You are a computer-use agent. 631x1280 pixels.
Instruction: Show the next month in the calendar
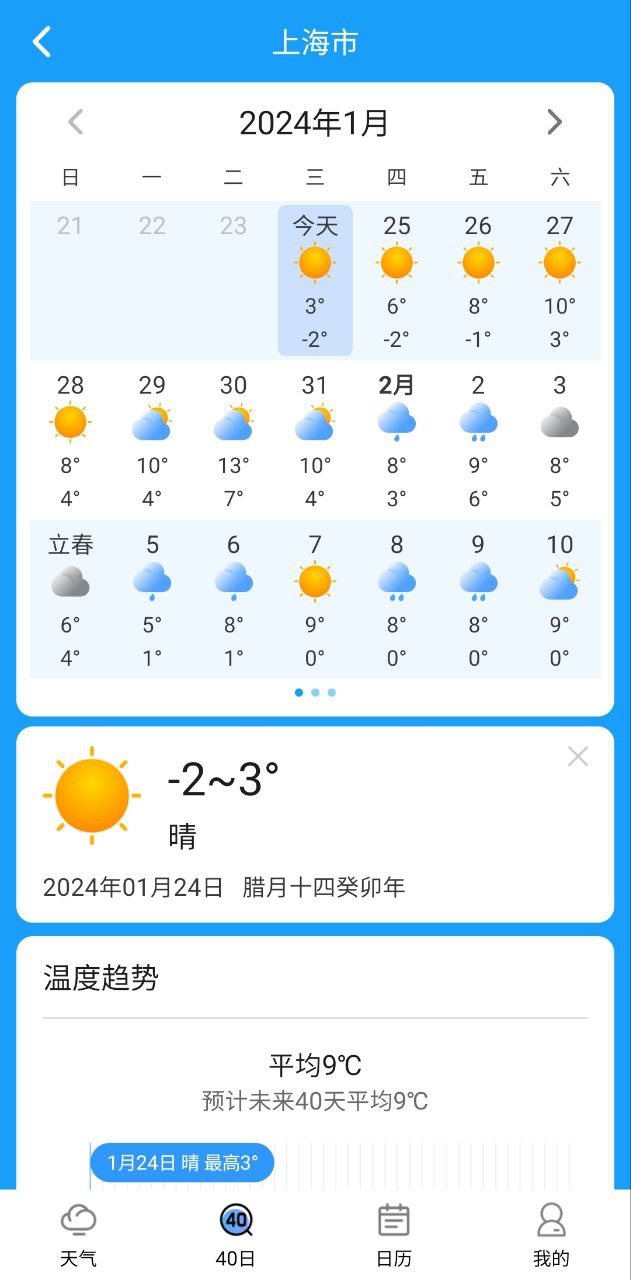(555, 122)
